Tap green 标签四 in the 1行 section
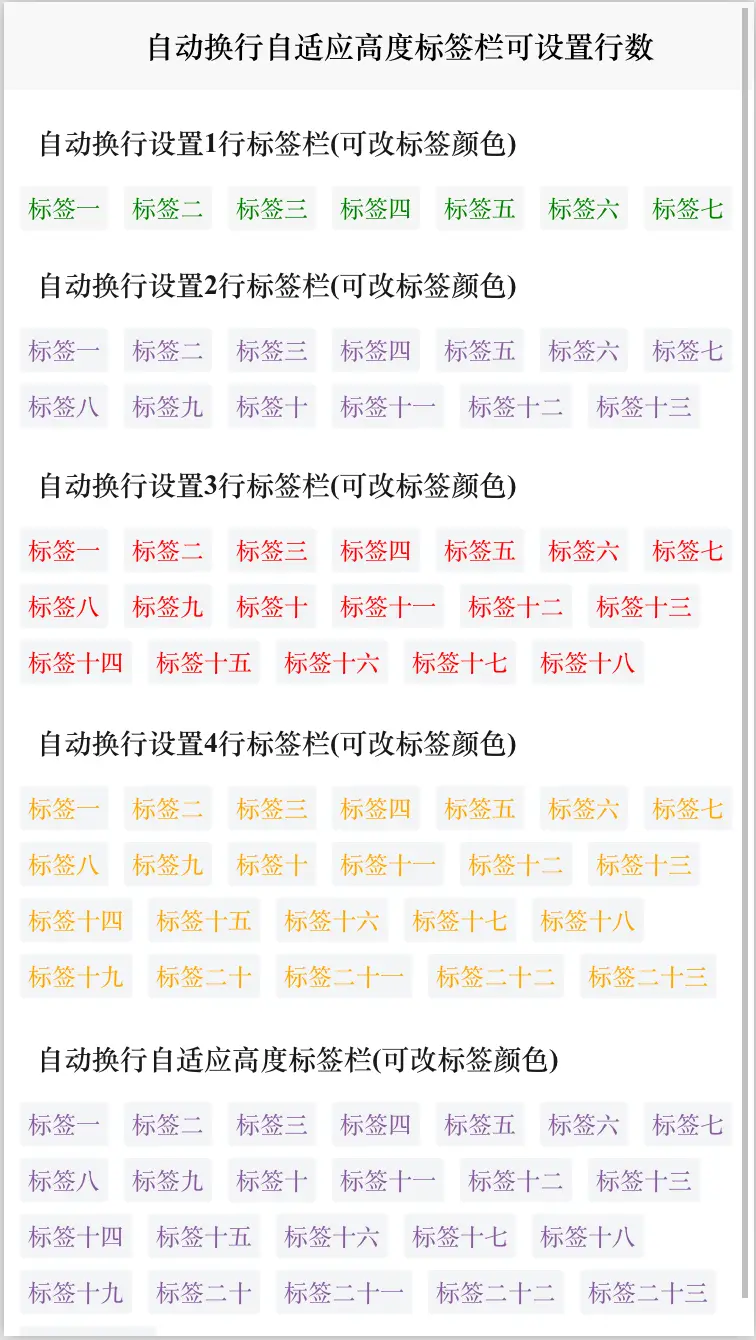 (x=376, y=208)
